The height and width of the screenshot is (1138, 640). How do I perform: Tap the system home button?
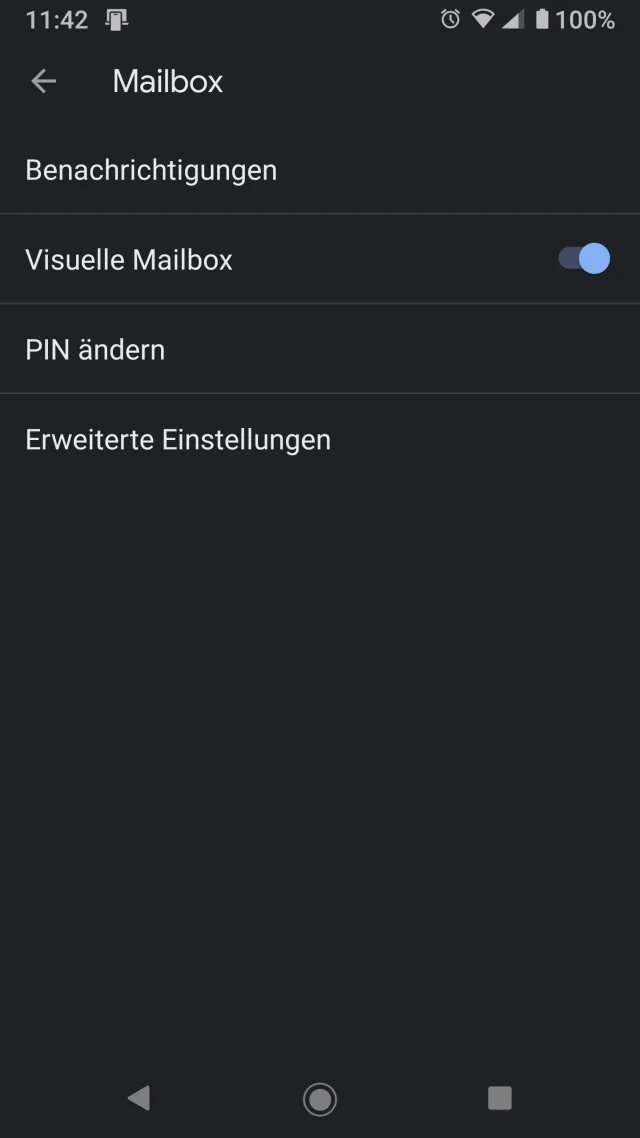320,1099
